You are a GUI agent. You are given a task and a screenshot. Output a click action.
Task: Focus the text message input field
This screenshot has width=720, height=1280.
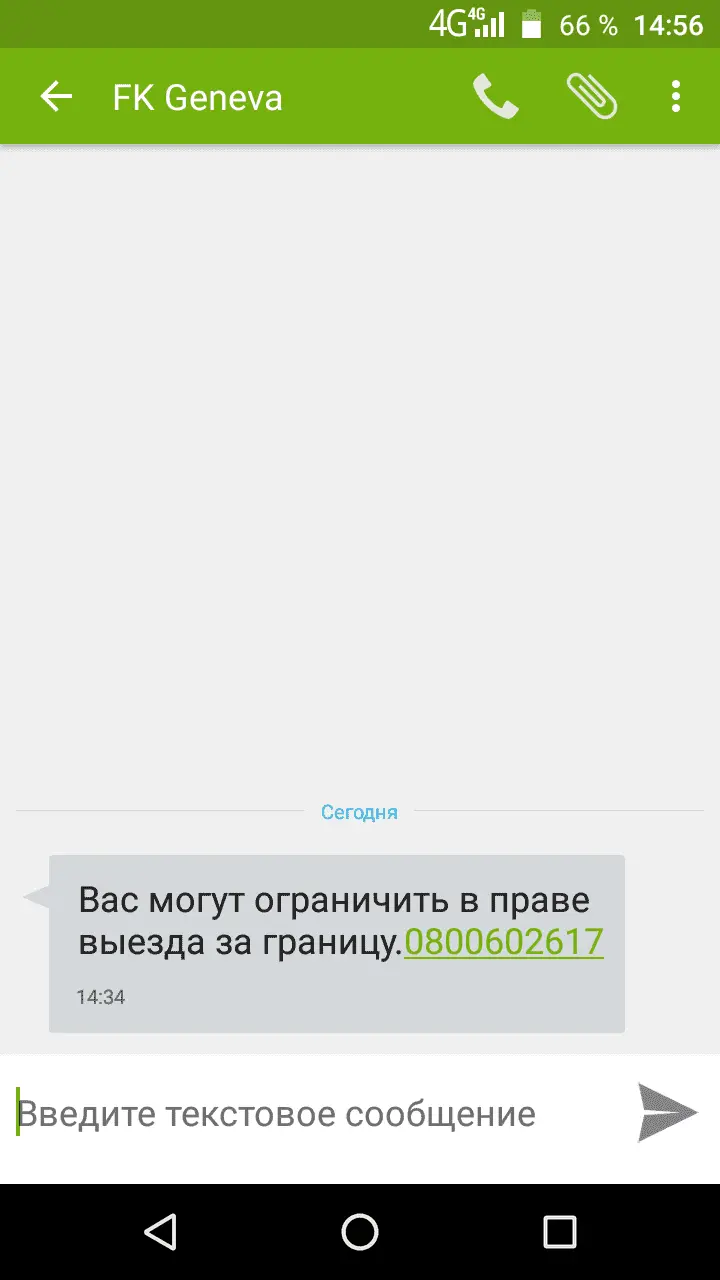coord(310,1114)
